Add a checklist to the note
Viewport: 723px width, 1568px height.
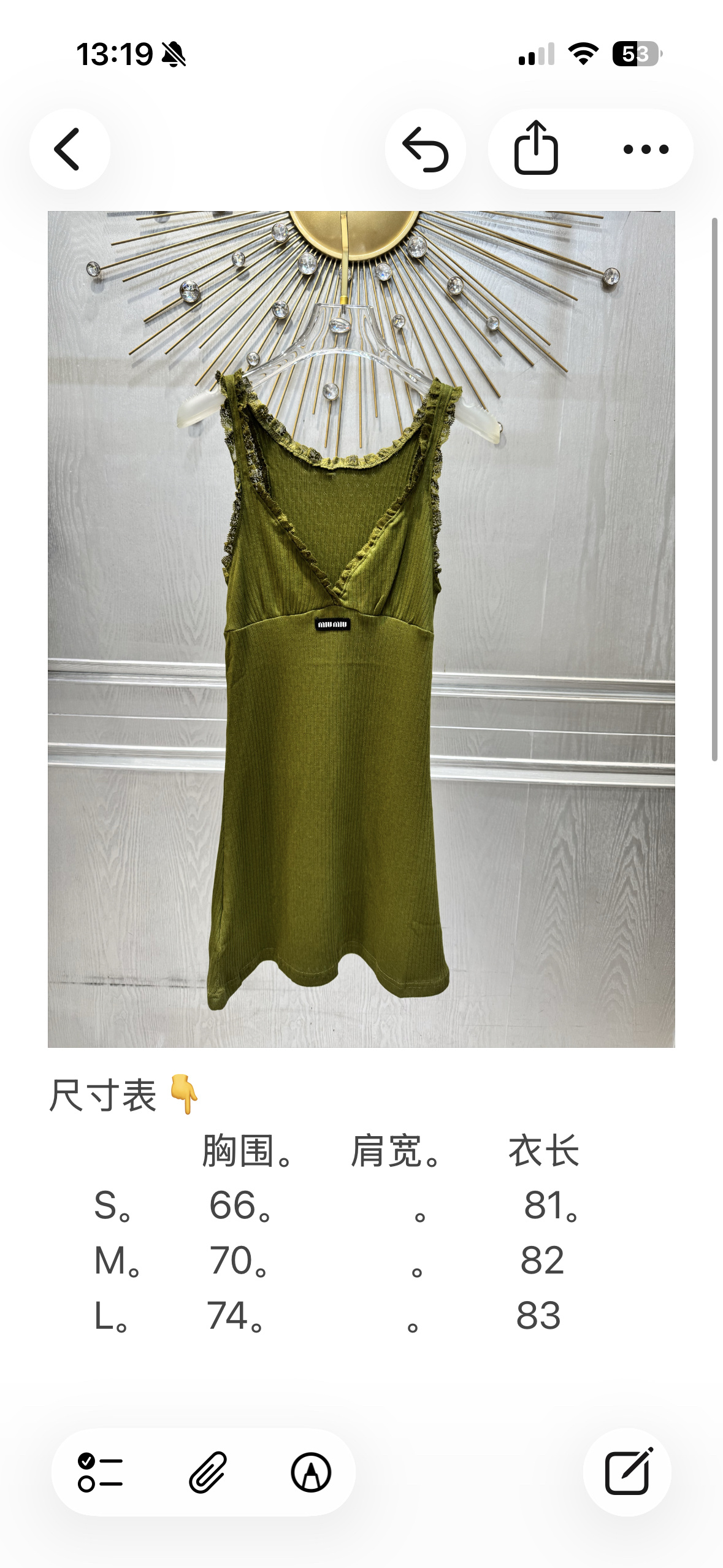[x=100, y=1472]
